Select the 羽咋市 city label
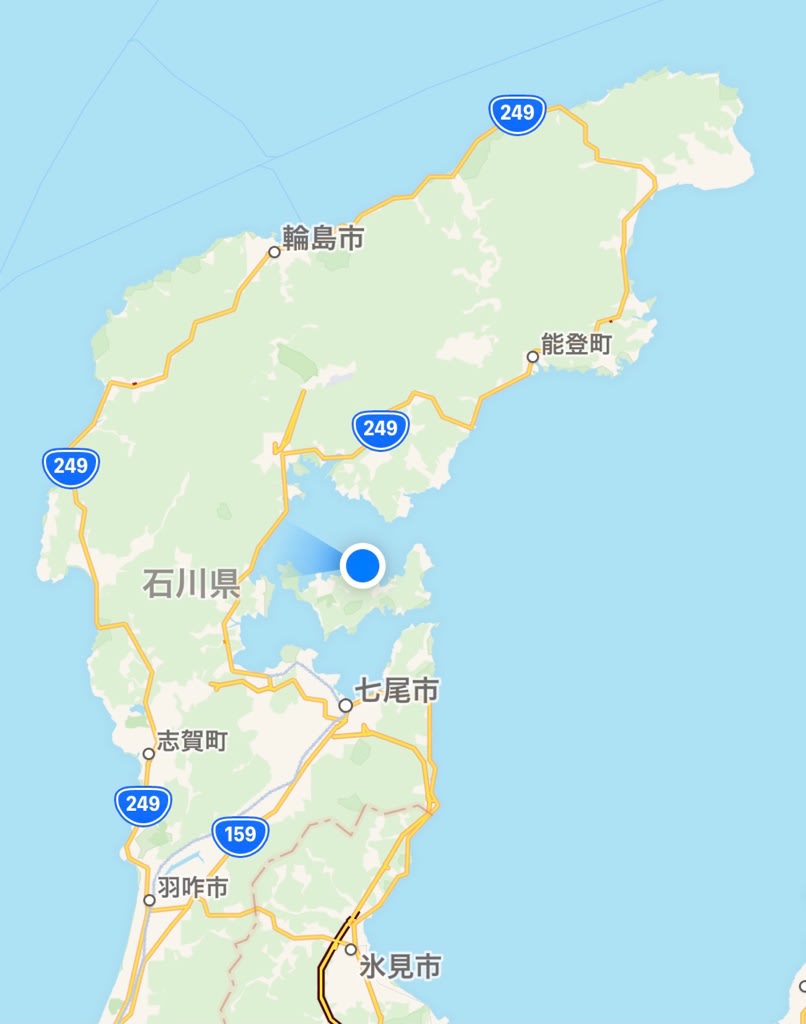Screen dimensions: 806x1024 (x=193, y=887)
